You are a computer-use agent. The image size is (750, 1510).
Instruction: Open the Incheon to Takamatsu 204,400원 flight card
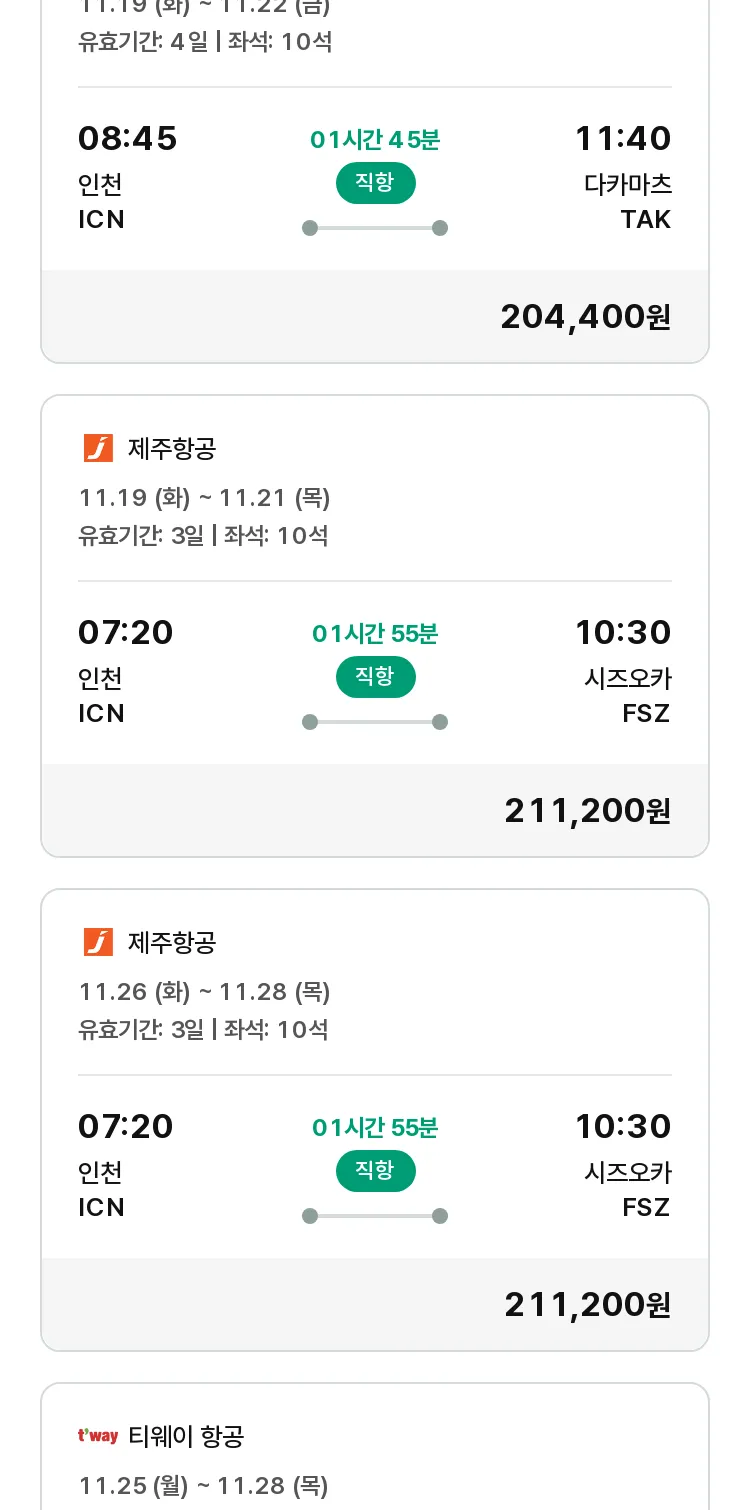(x=375, y=180)
